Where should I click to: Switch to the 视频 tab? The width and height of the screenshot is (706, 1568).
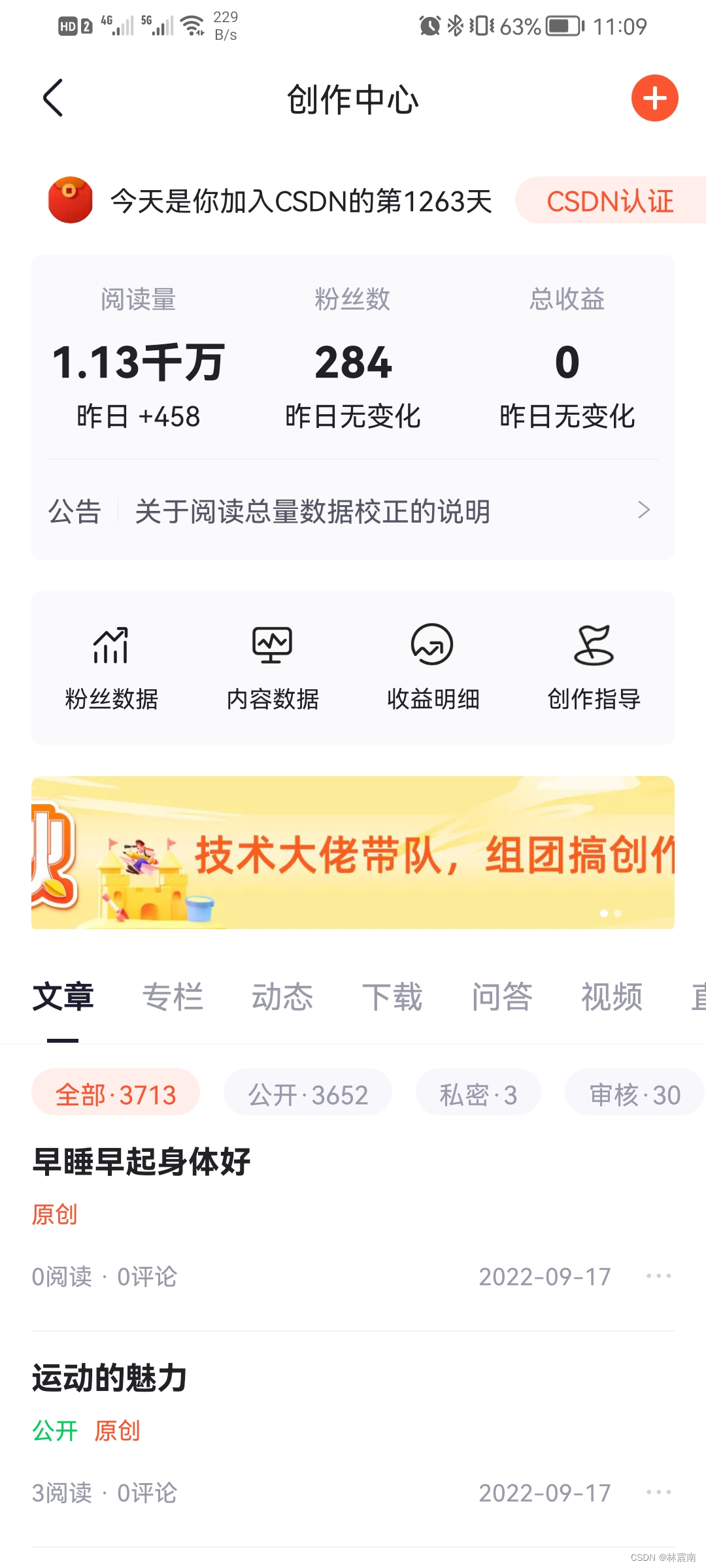tap(612, 997)
